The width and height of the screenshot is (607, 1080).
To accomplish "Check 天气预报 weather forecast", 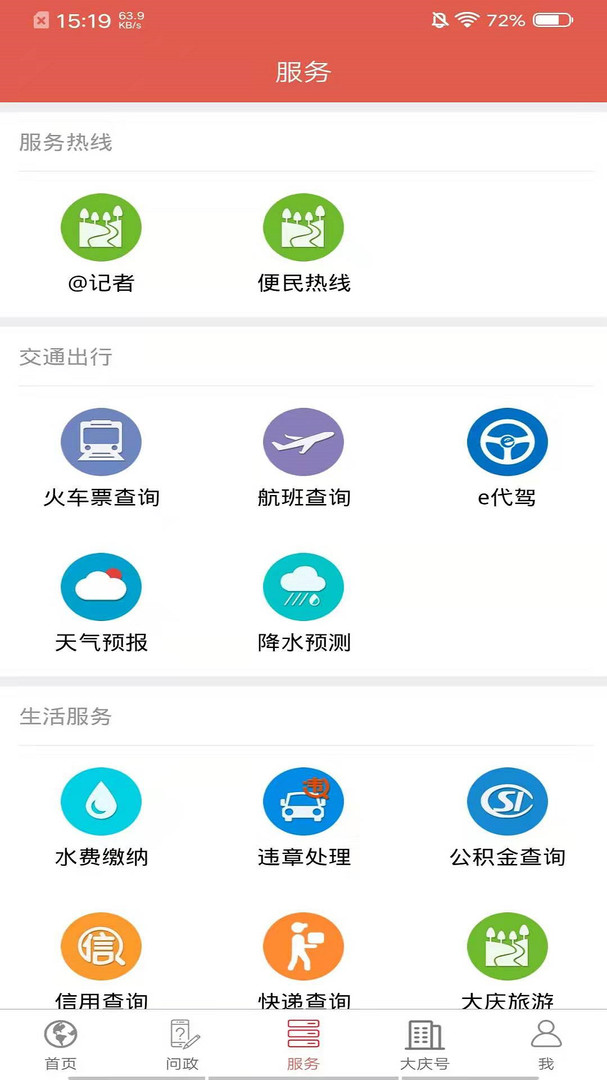I will coord(101,588).
